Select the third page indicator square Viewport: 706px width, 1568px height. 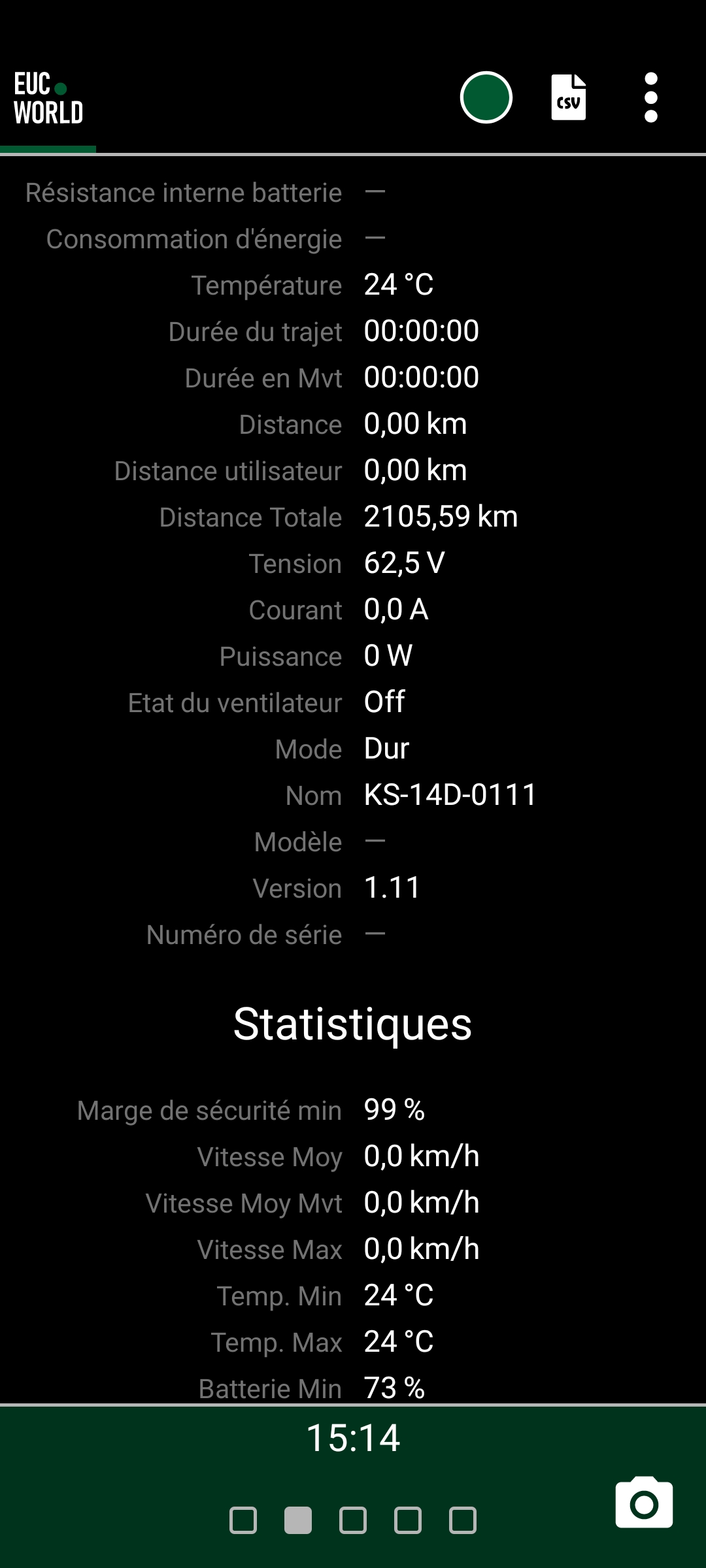[x=353, y=1520]
